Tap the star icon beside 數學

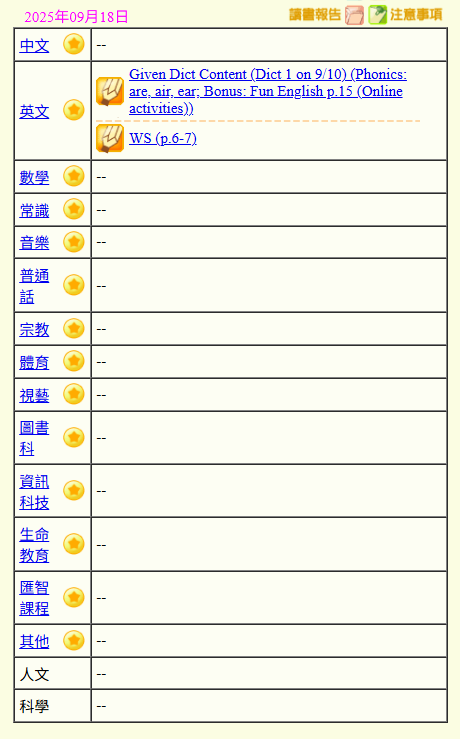coord(74,176)
